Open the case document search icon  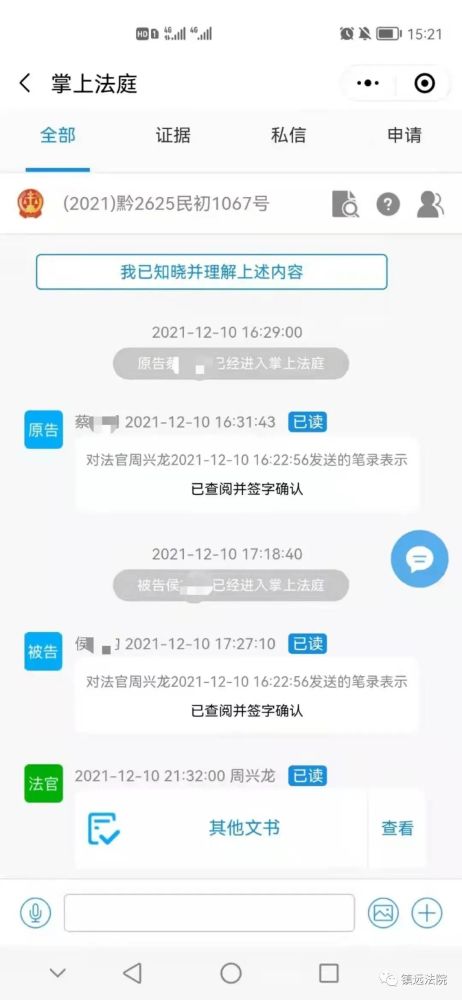(345, 204)
